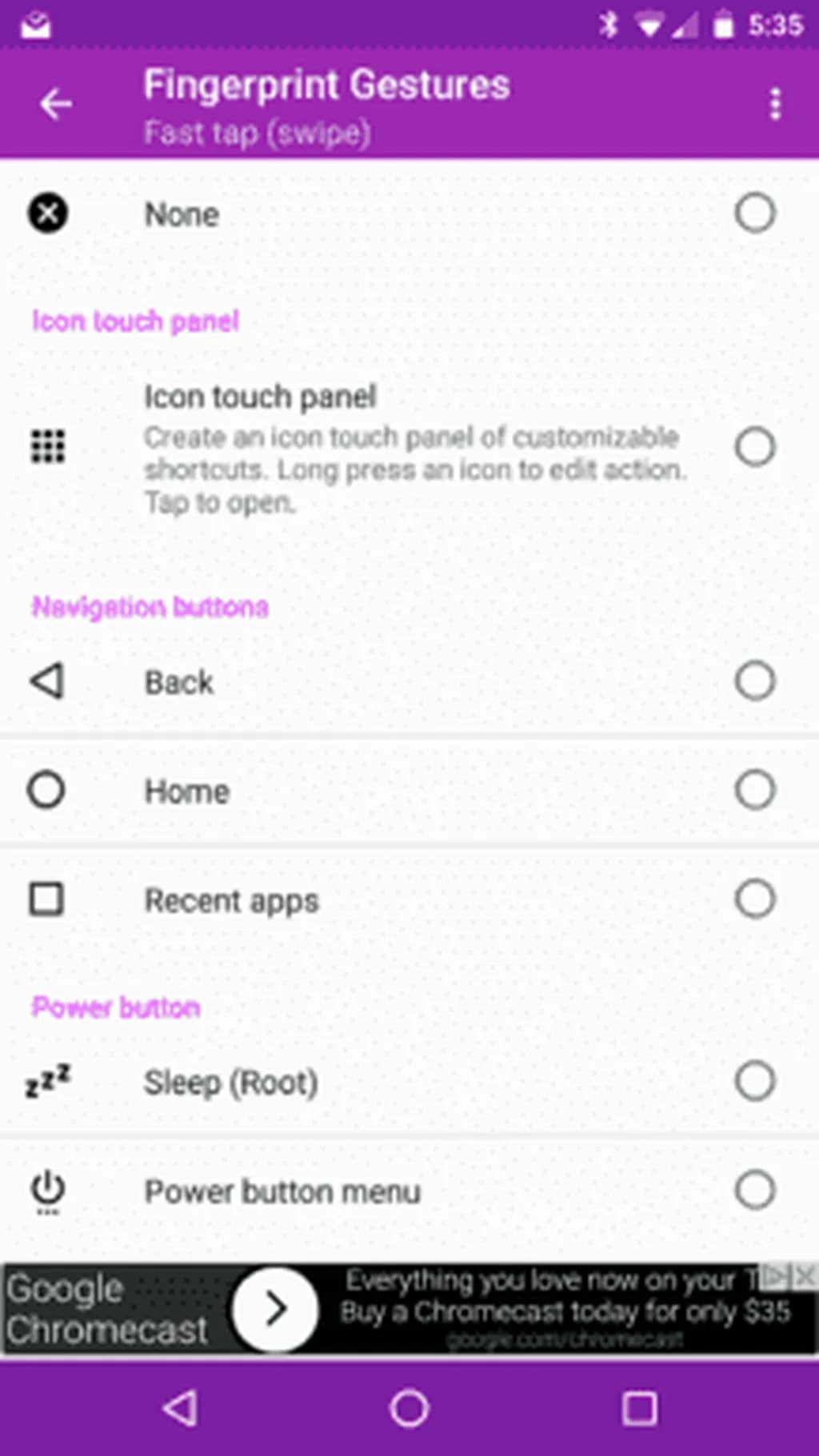819x1456 pixels.
Task: Choose Icon touch panel action
Action: 754,446
